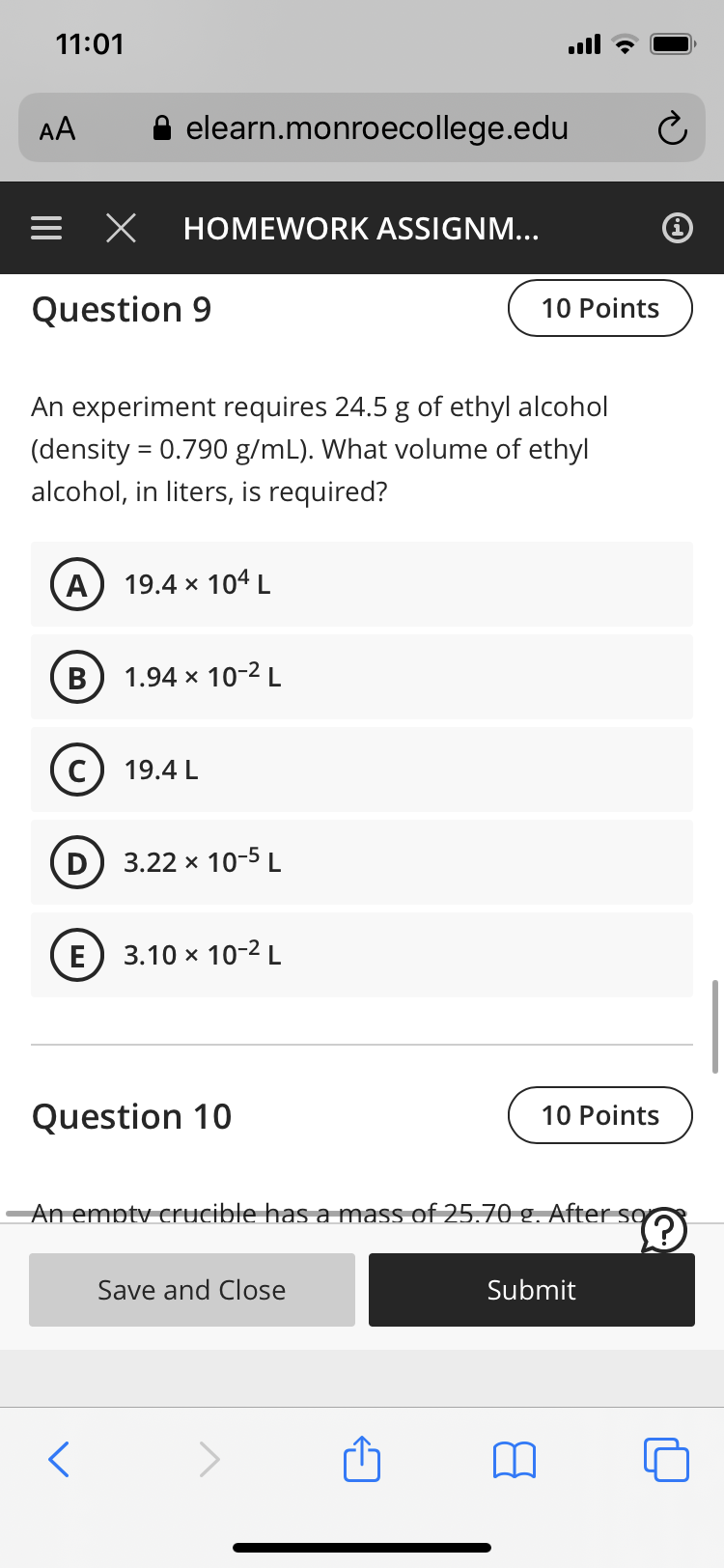Open the AA reader options
Screen dimensions: 724x1568
[x=57, y=128]
